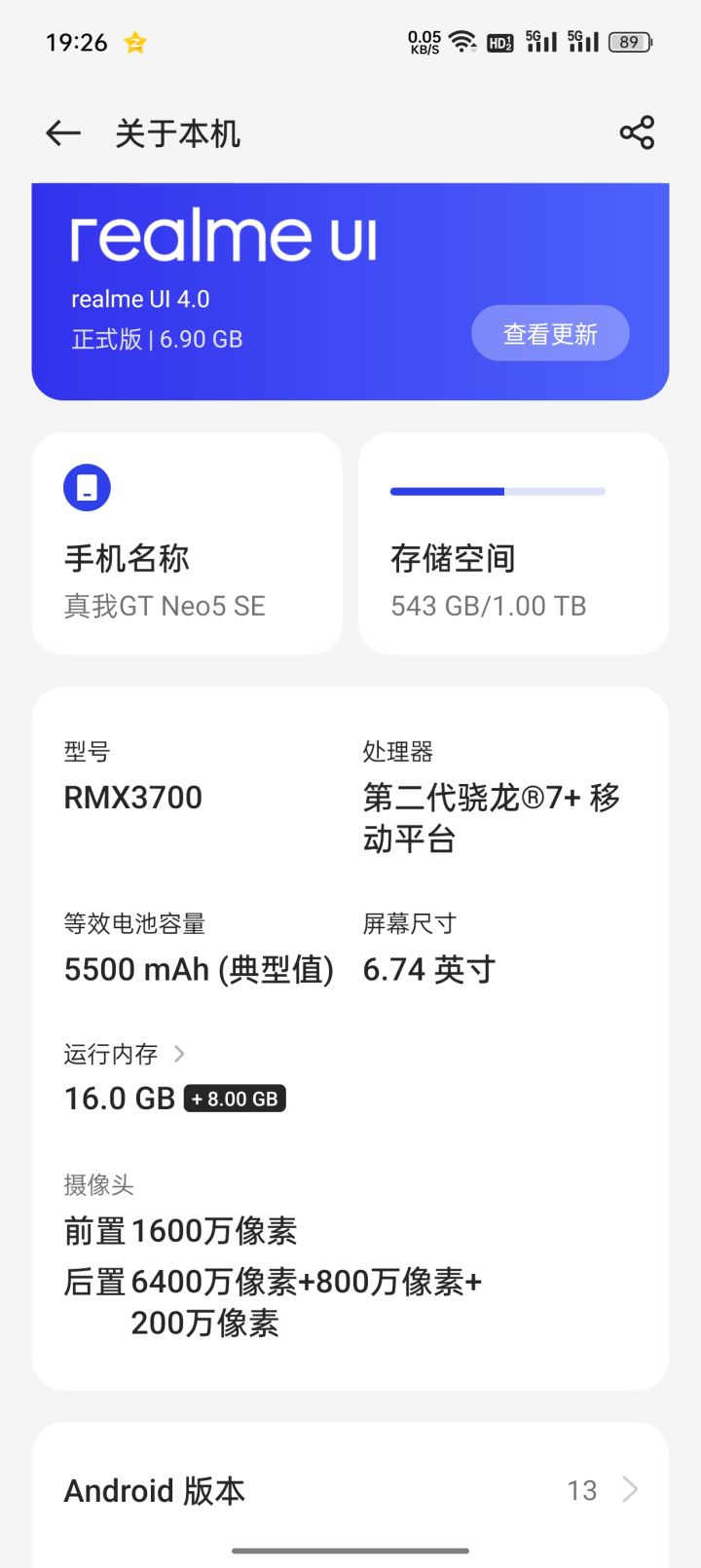701x1568 pixels.
Task: Open the 手机名称 card
Action: (187, 543)
